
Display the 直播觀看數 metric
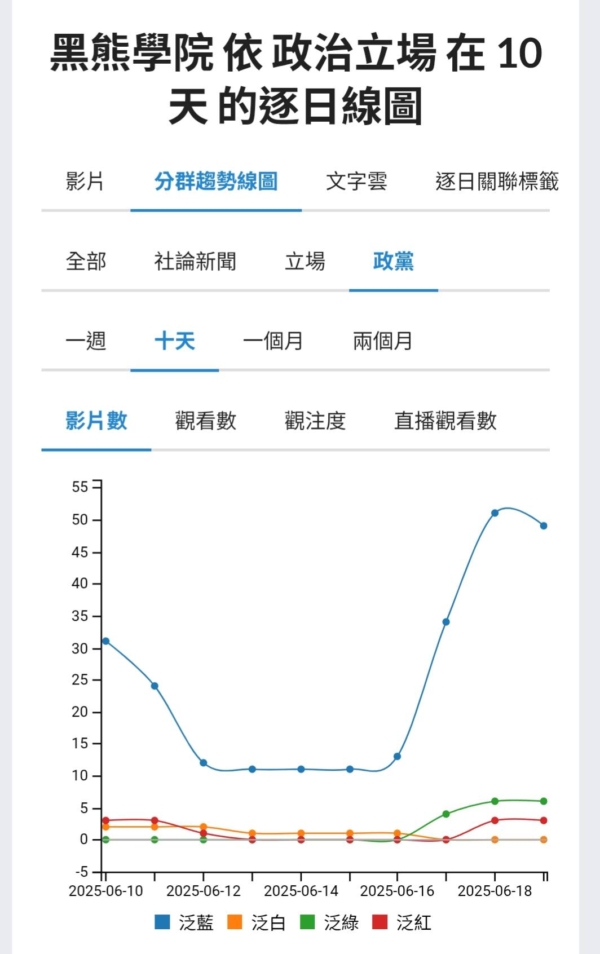coord(445,421)
